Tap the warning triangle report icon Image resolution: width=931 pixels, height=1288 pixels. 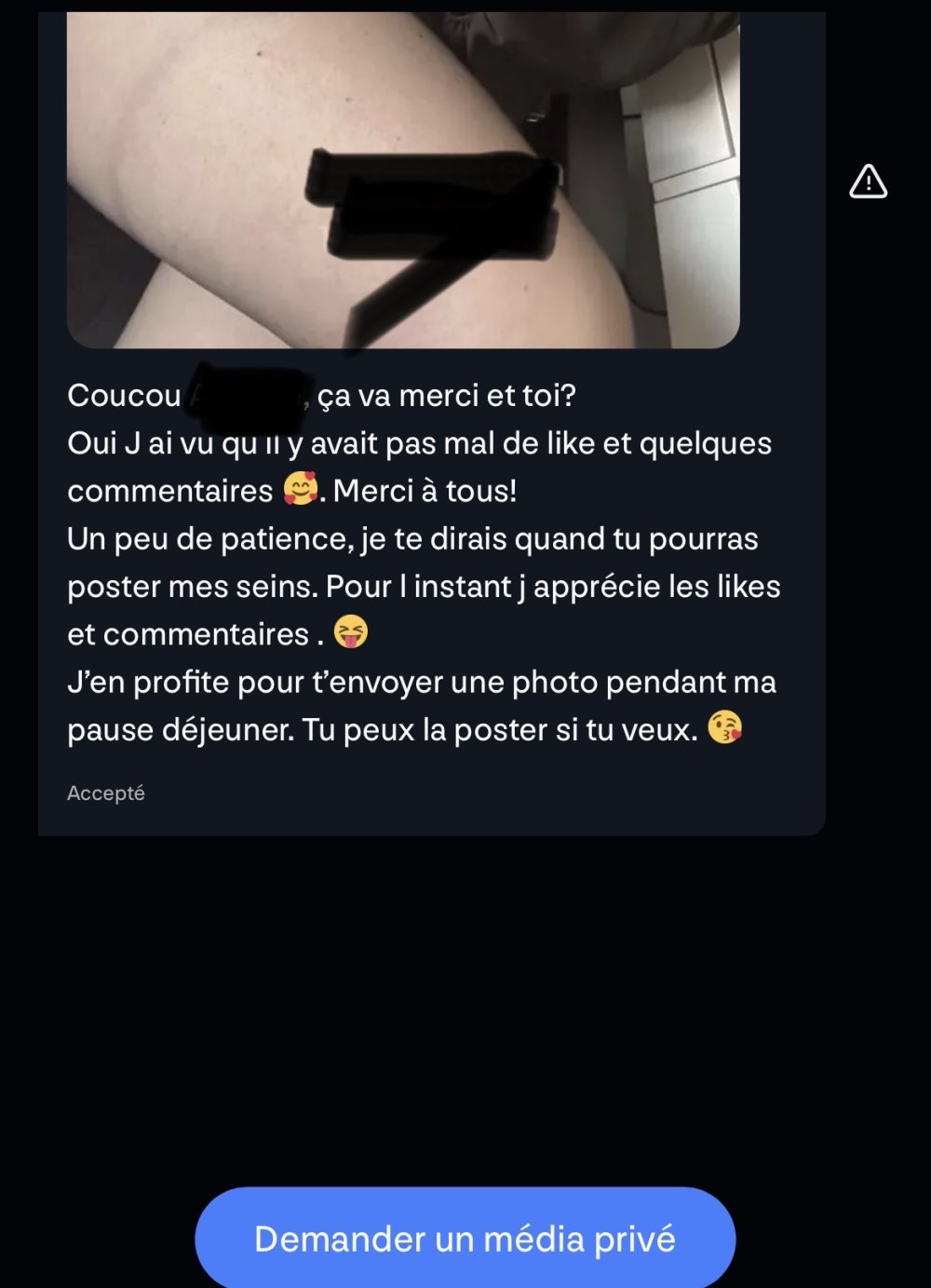[x=868, y=182]
